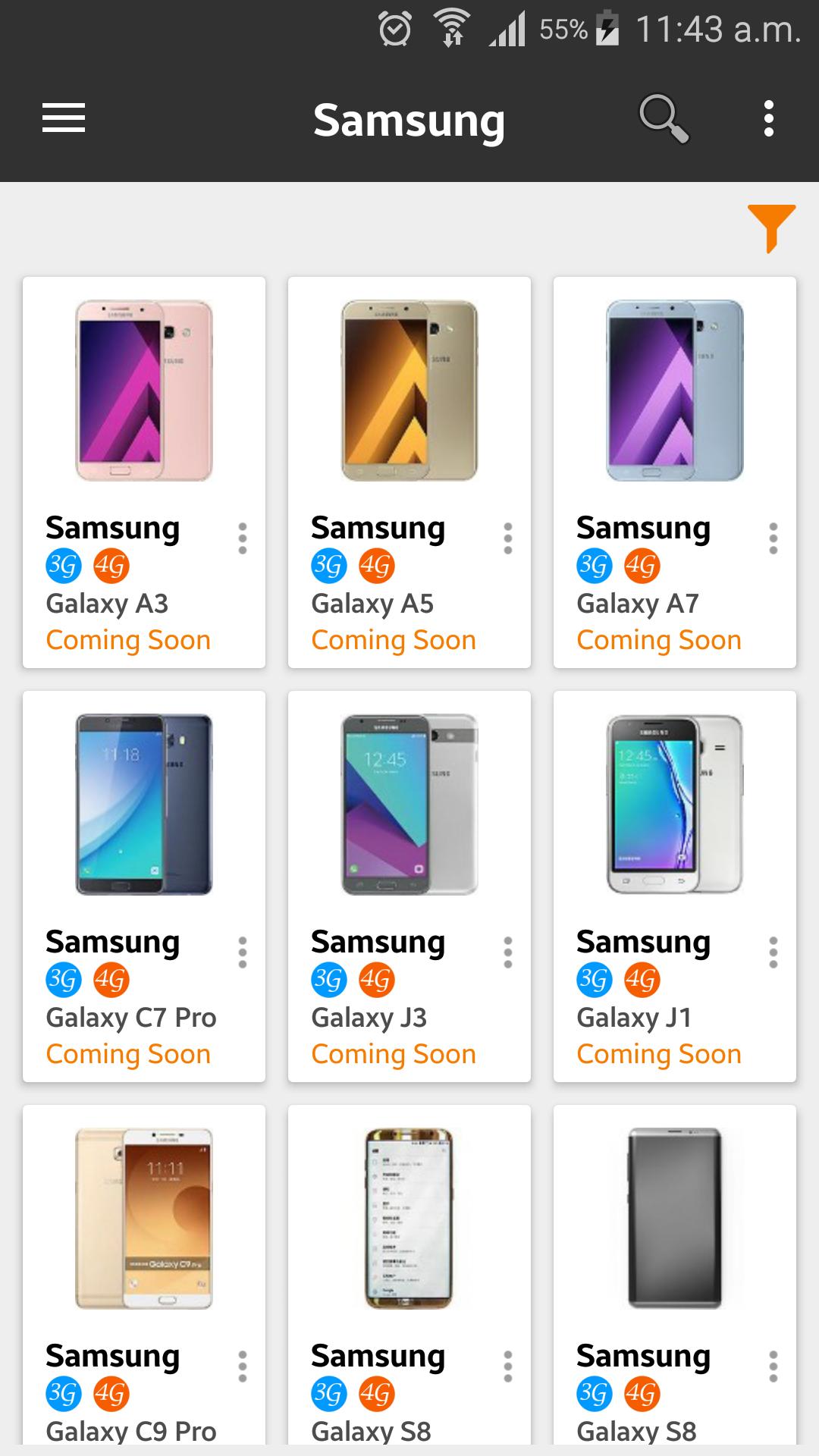Open the overflow menu in the top bar

(768, 118)
